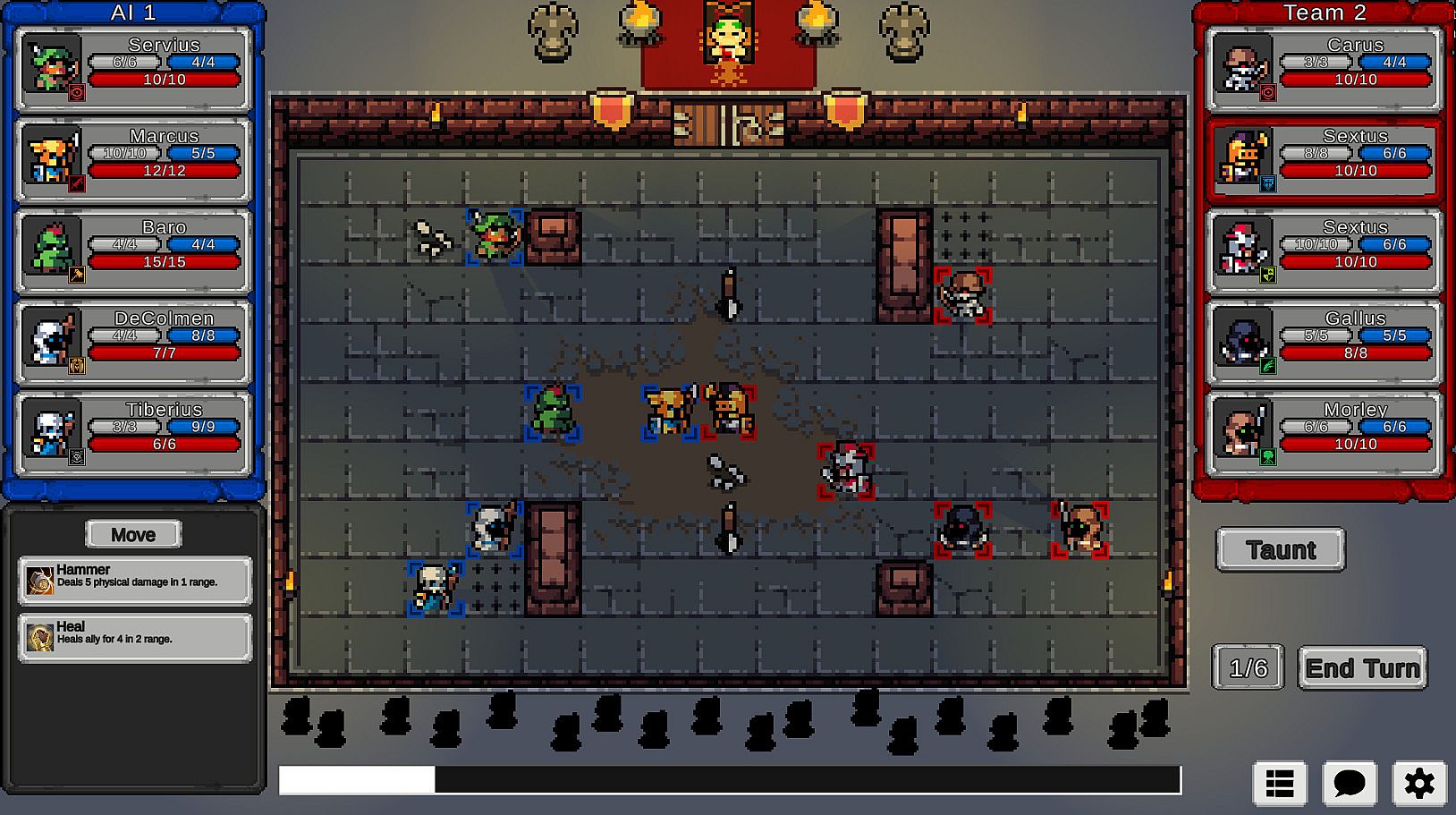Select Servius character card
This screenshot has width=1456, height=815.
(133, 68)
